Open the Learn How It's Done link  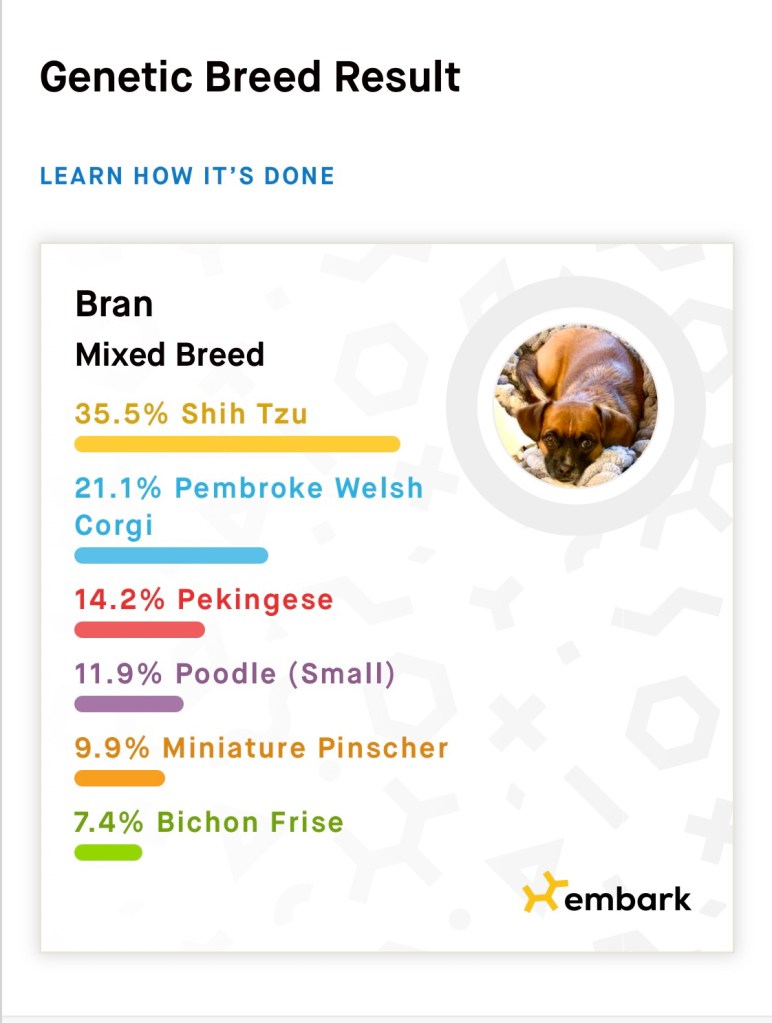(187, 176)
